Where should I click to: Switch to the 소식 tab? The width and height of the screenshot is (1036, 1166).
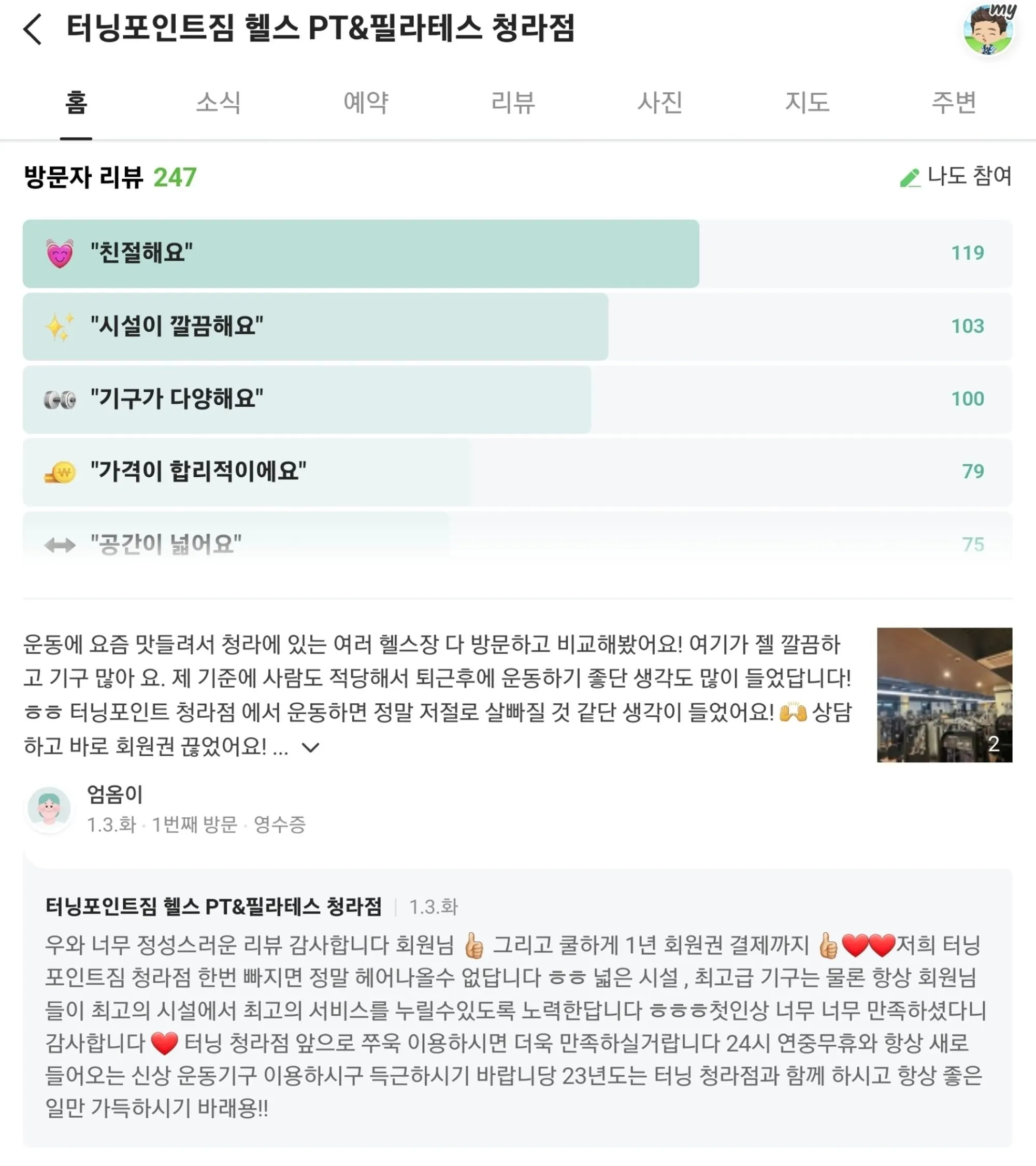coord(219,103)
